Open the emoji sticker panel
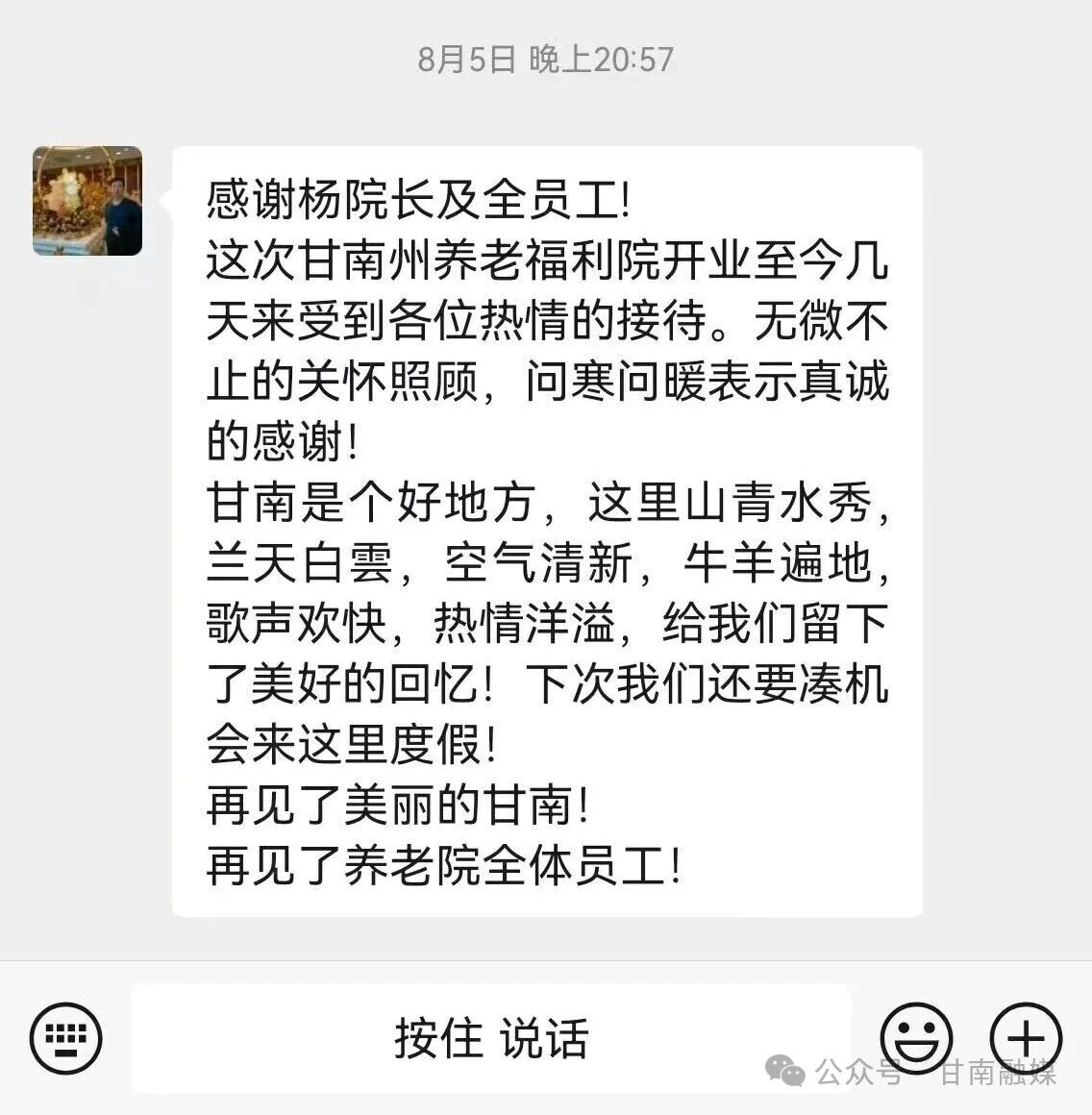Screen dimensions: 1092x1115 917,1037
